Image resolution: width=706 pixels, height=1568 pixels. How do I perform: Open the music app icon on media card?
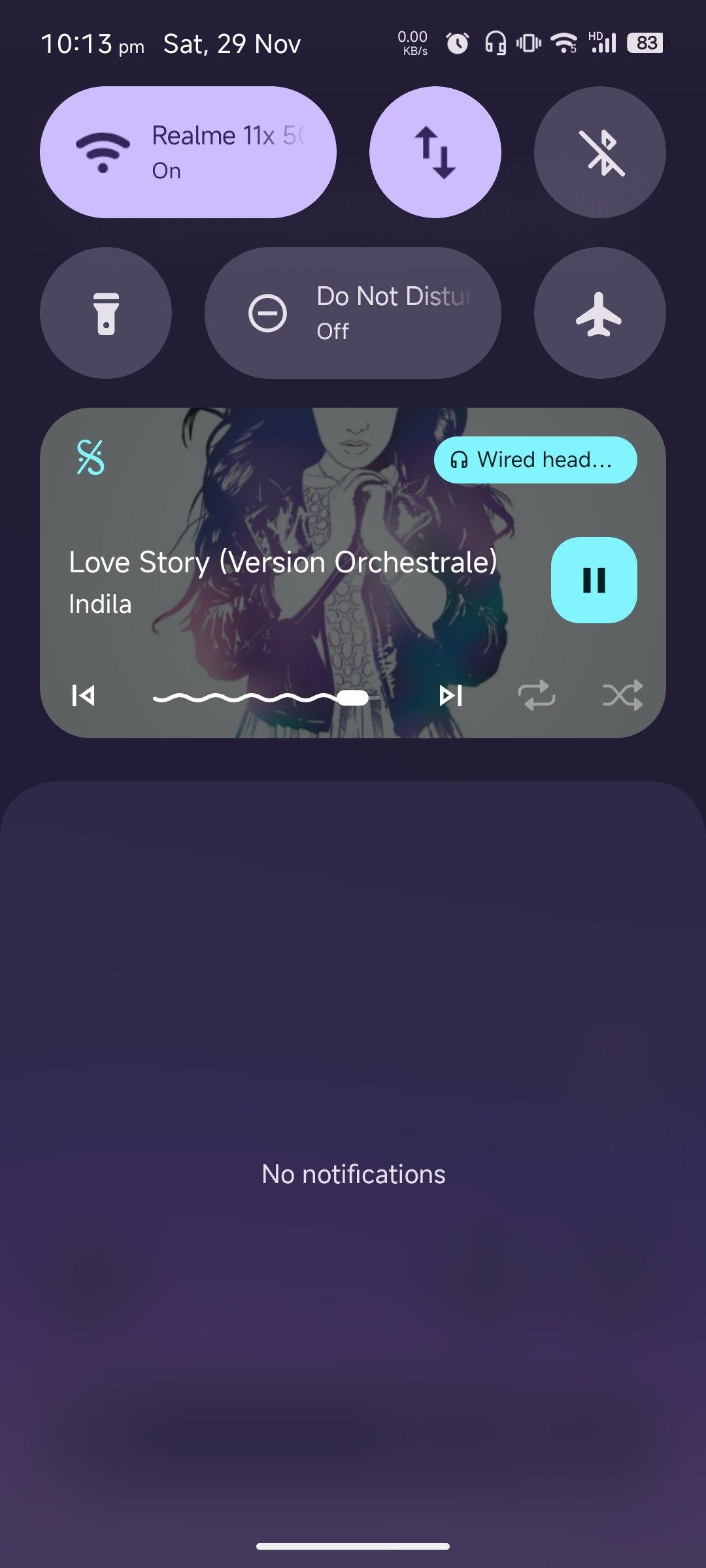(90, 457)
